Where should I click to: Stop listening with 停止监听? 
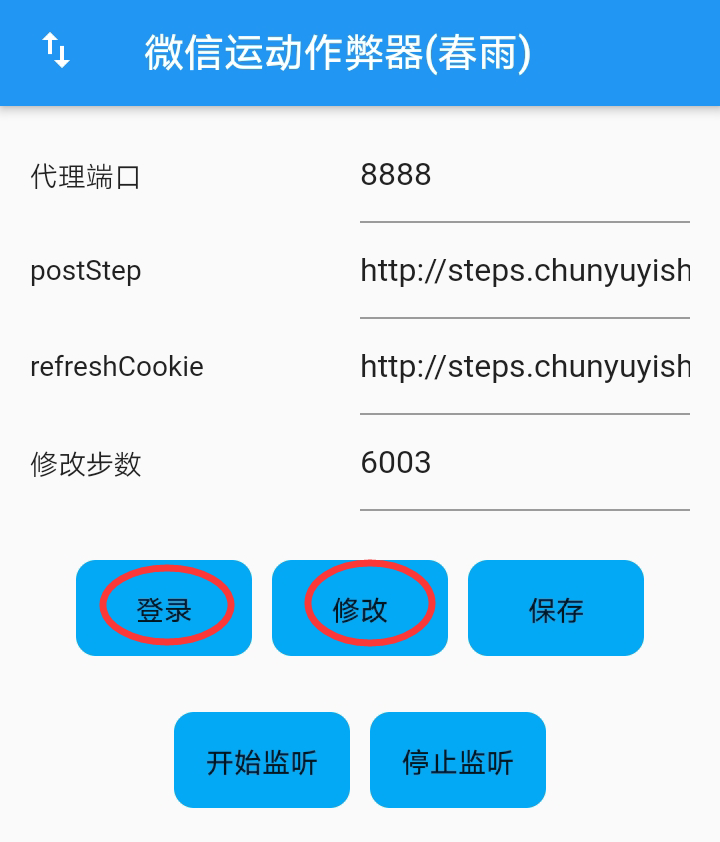[458, 760]
